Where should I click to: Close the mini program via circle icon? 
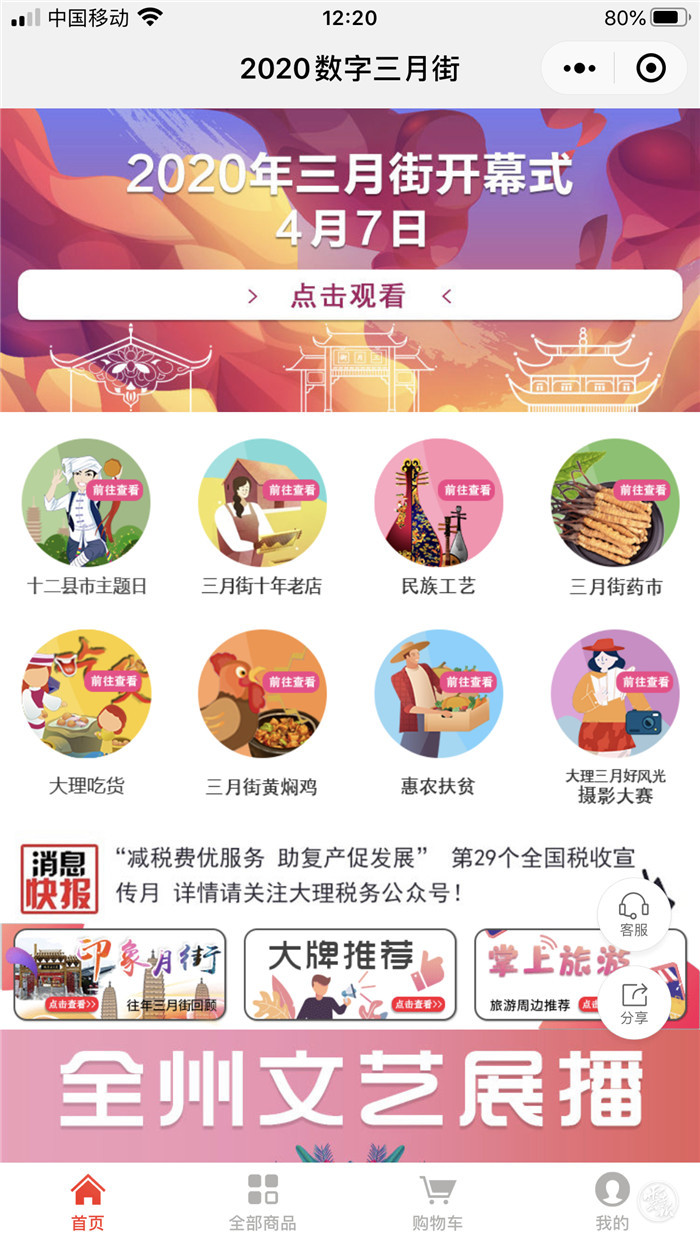click(651, 69)
